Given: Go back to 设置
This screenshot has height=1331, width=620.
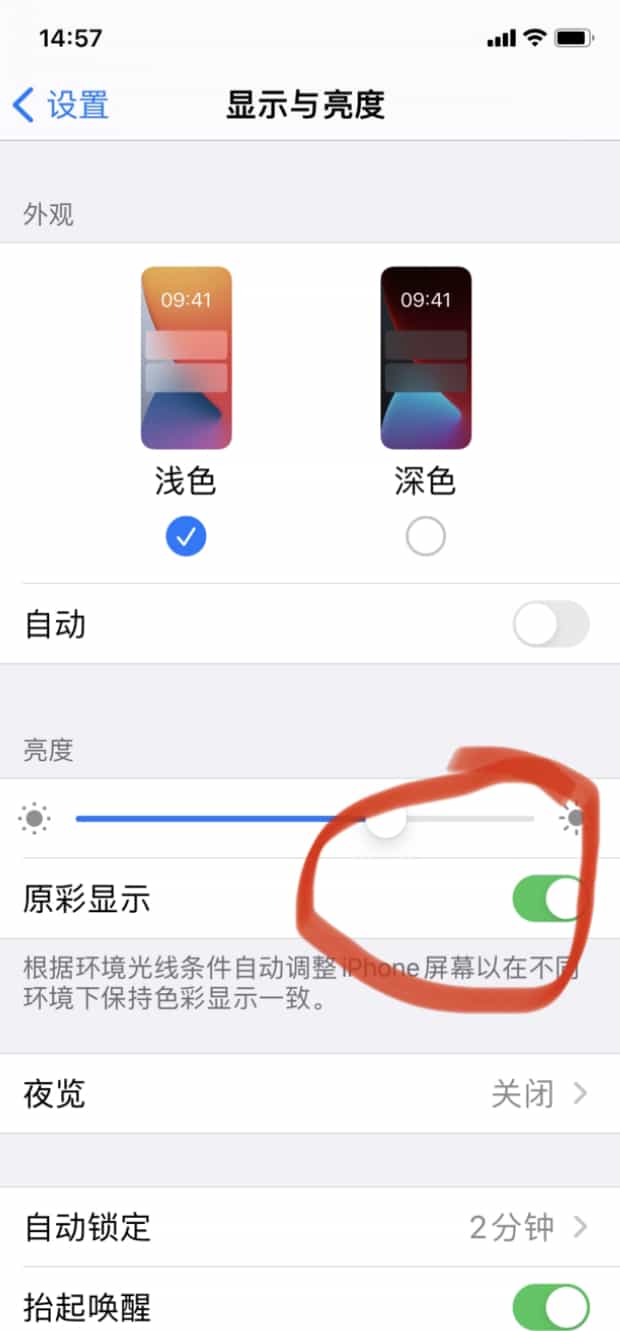Looking at the screenshot, I should tap(60, 105).
